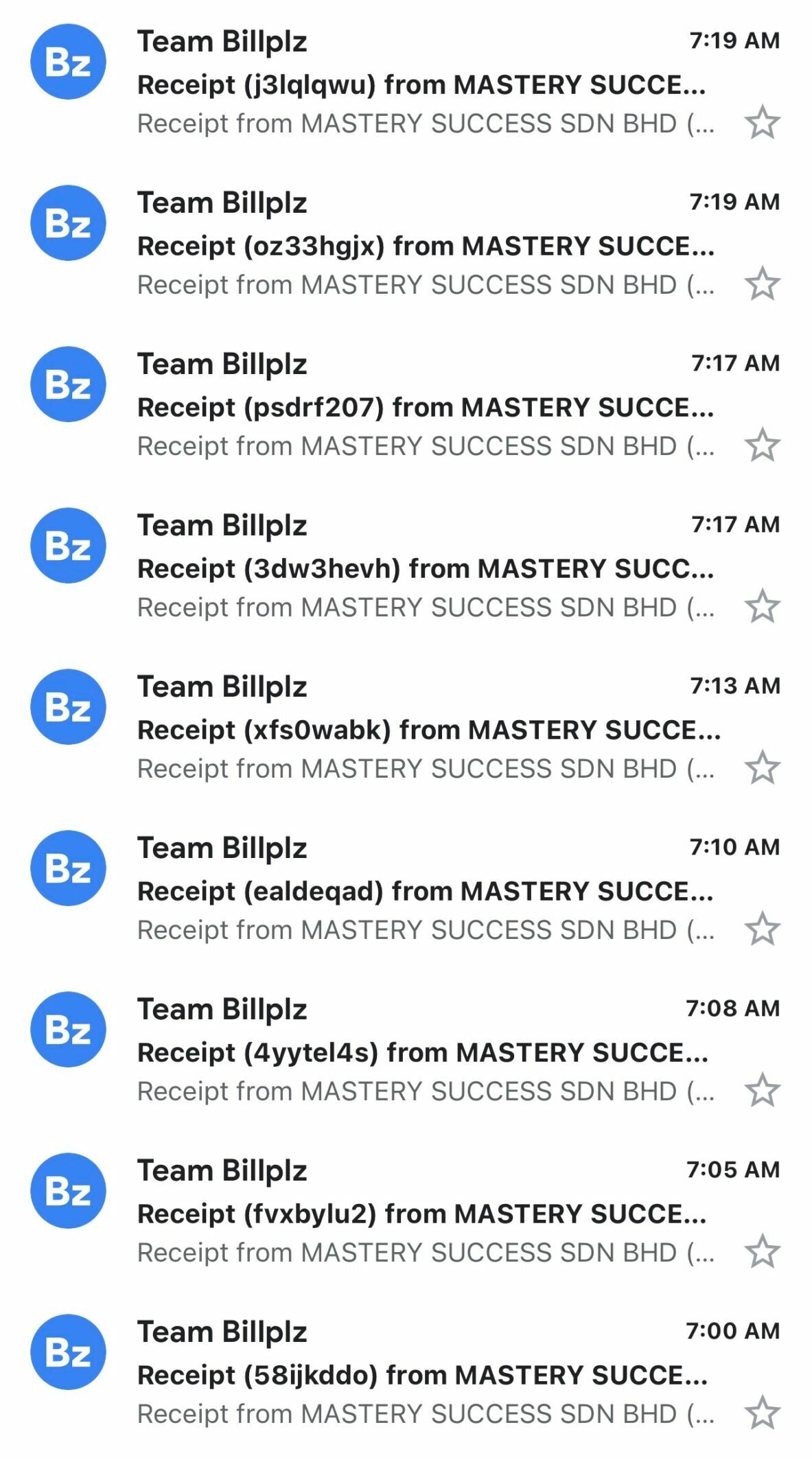This screenshot has width=812, height=1458.
Task: Star the receipt email oz33hgjx
Action: [762, 285]
